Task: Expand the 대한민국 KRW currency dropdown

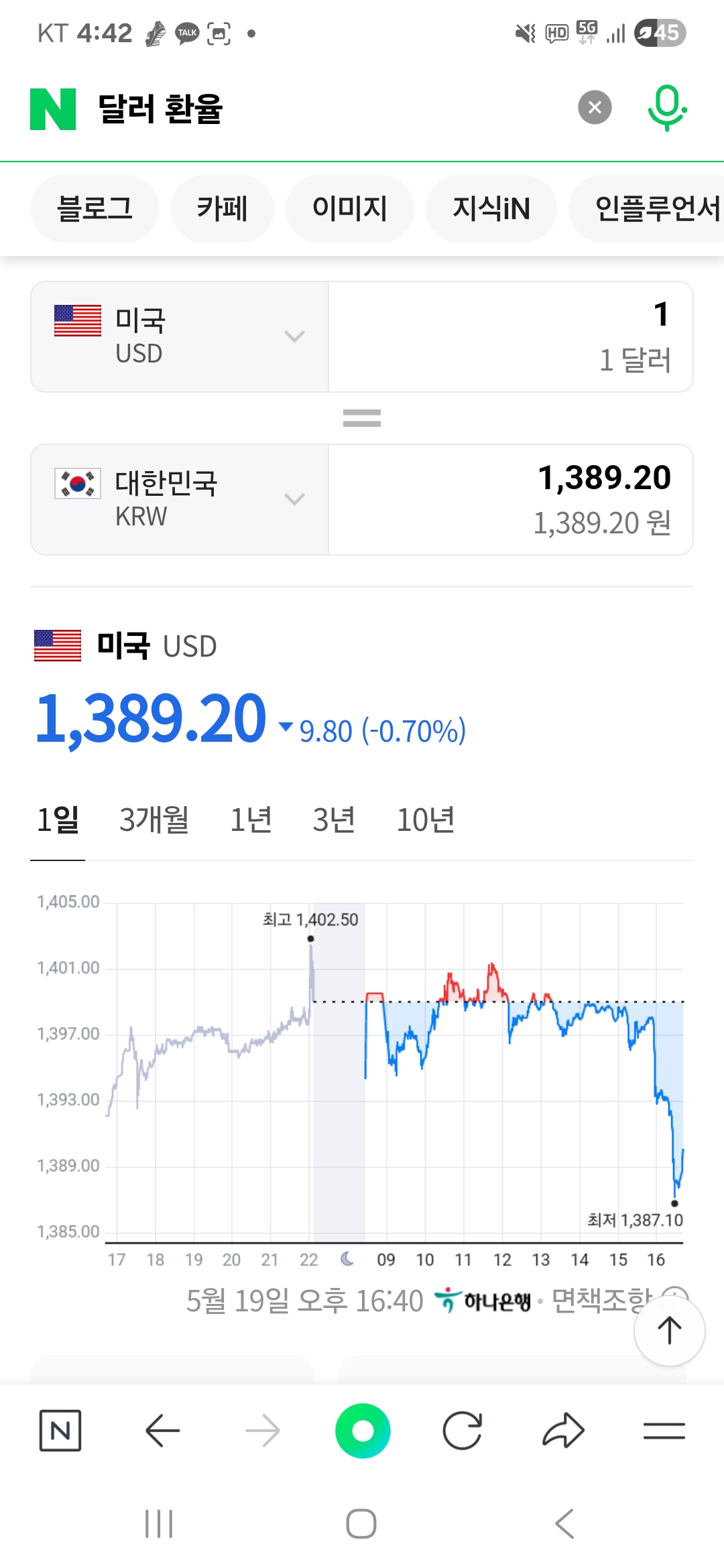Action: (180, 499)
